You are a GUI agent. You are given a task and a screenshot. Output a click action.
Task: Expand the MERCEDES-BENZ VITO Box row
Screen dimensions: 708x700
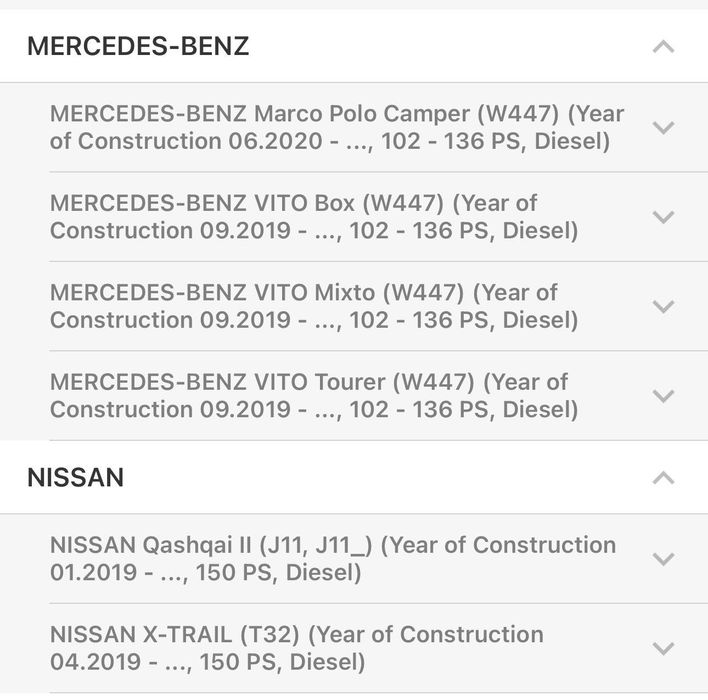point(662,217)
